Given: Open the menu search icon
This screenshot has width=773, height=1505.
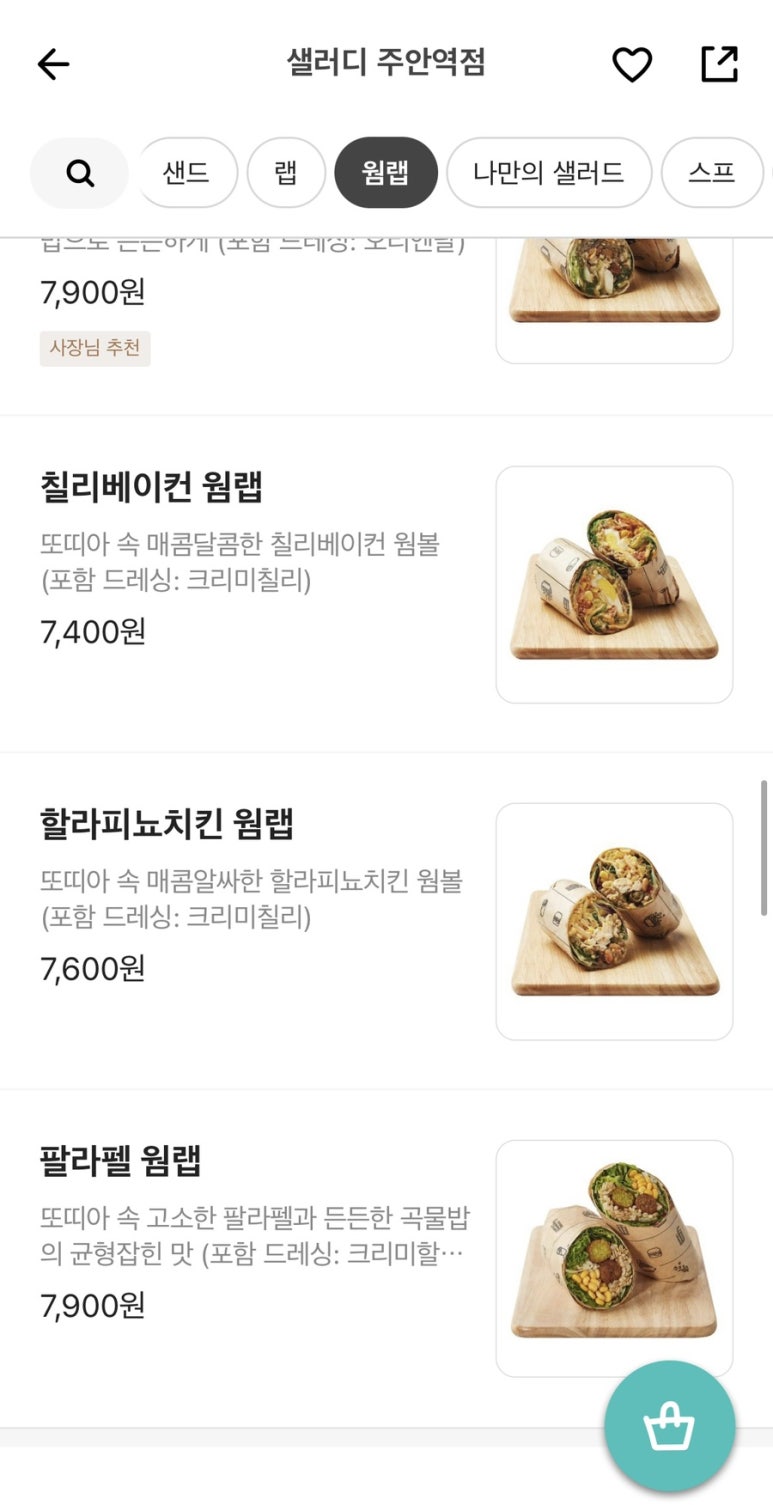Looking at the screenshot, I should [80, 173].
